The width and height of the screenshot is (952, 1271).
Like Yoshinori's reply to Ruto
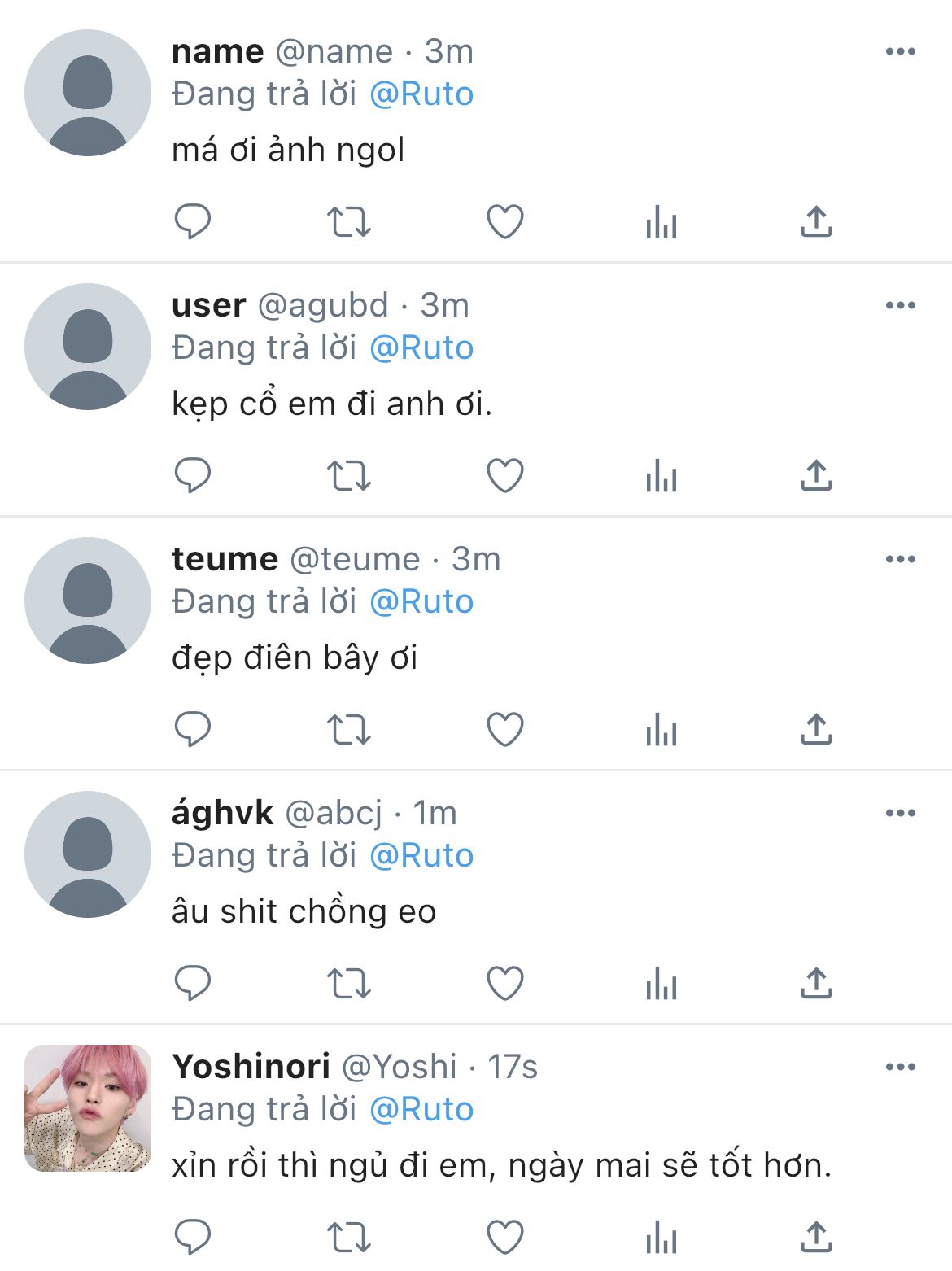pyautogui.click(x=504, y=1237)
